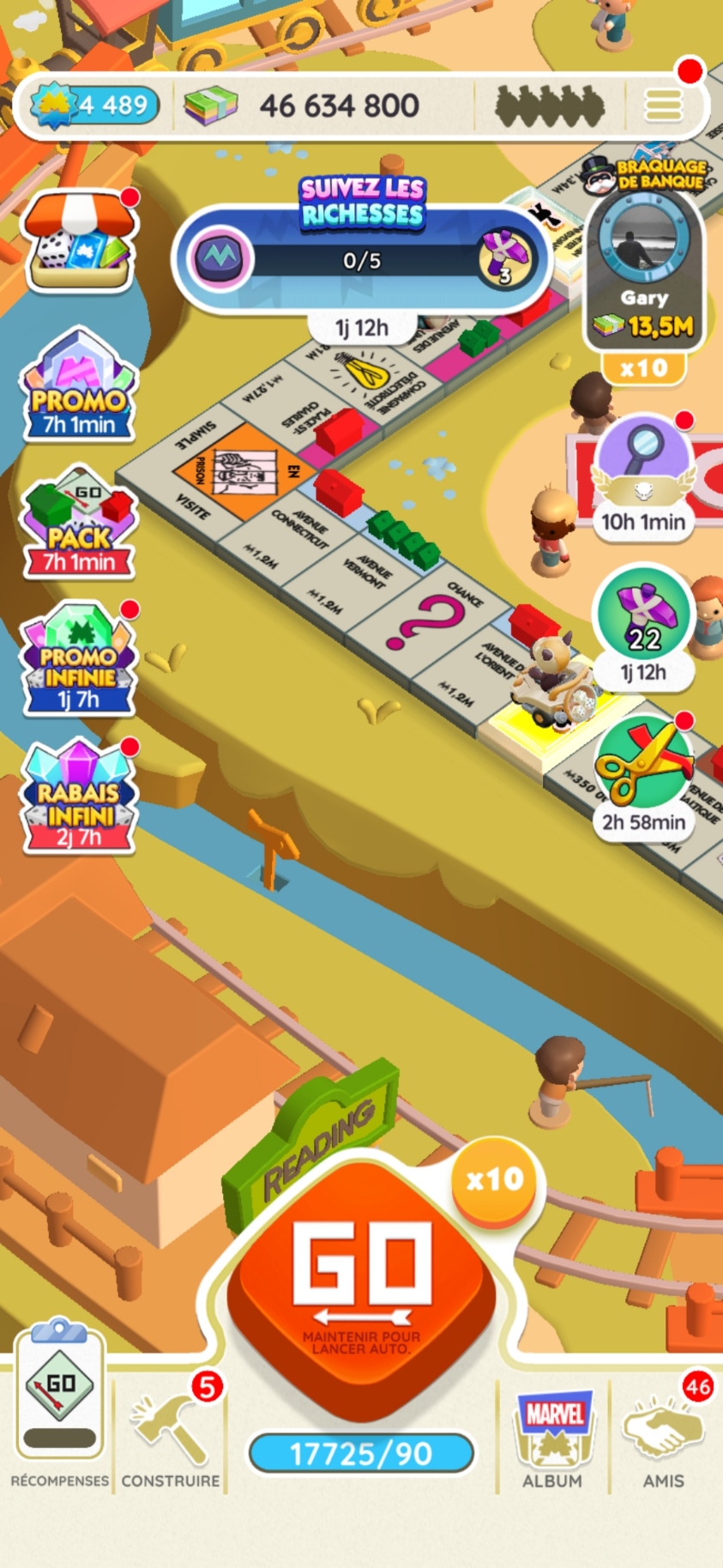Roll the dice with GO

361,1279
